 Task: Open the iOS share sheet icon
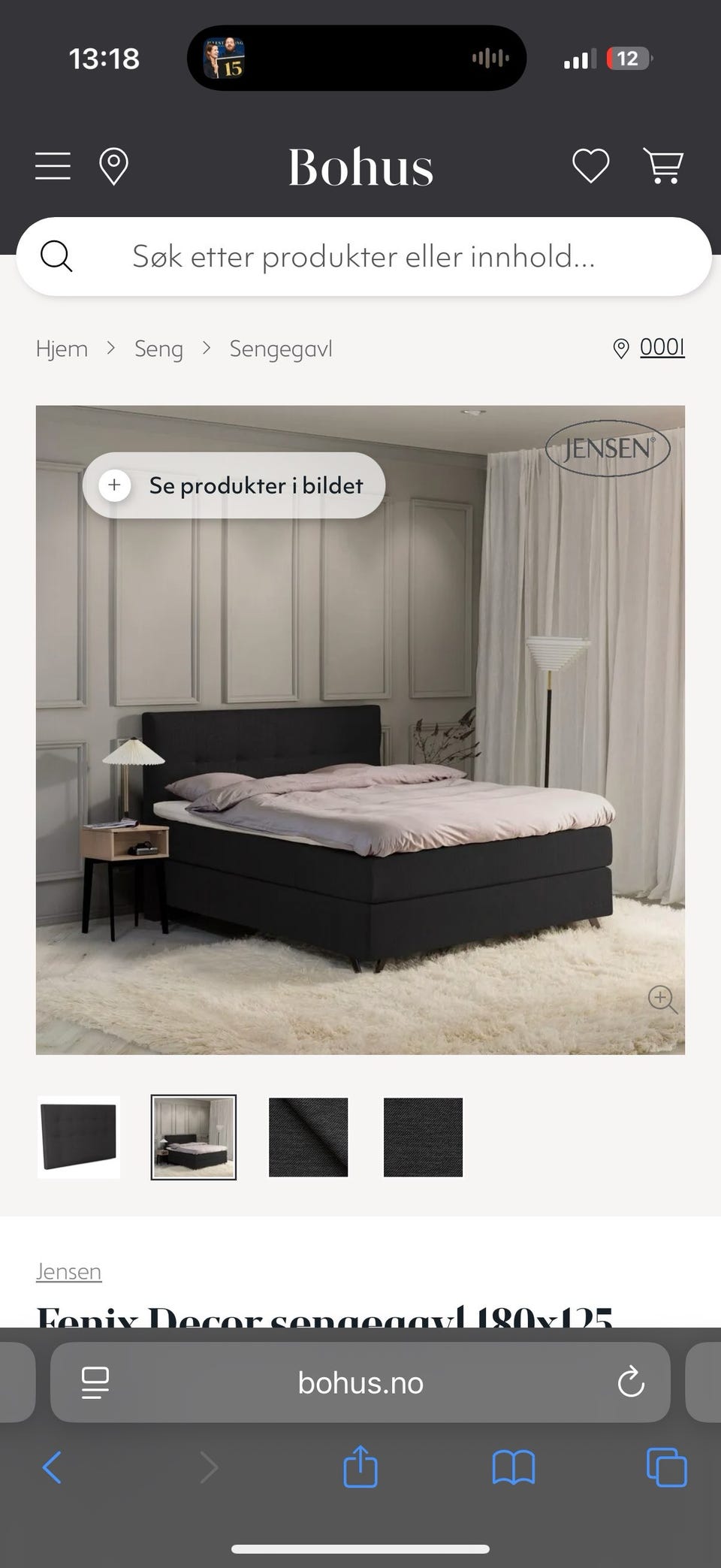pyautogui.click(x=360, y=1467)
